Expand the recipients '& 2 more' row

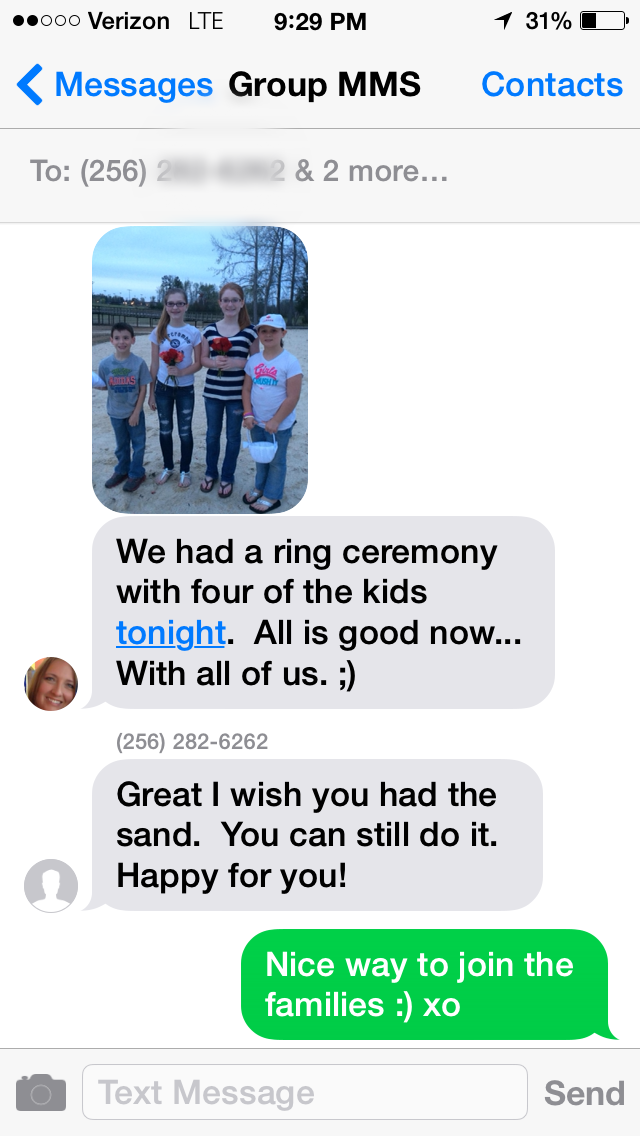pyautogui.click(x=371, y=172)
